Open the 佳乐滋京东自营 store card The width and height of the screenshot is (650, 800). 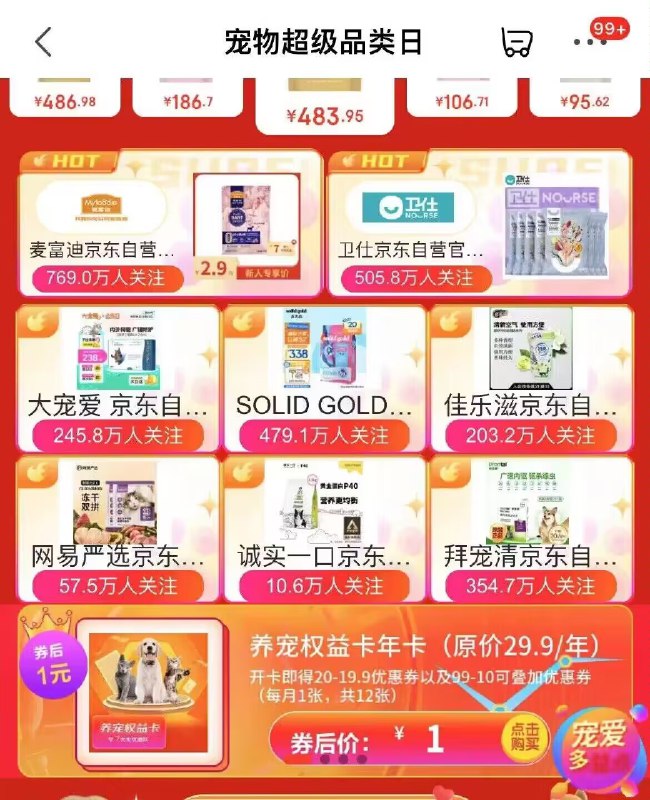point(531,378)
